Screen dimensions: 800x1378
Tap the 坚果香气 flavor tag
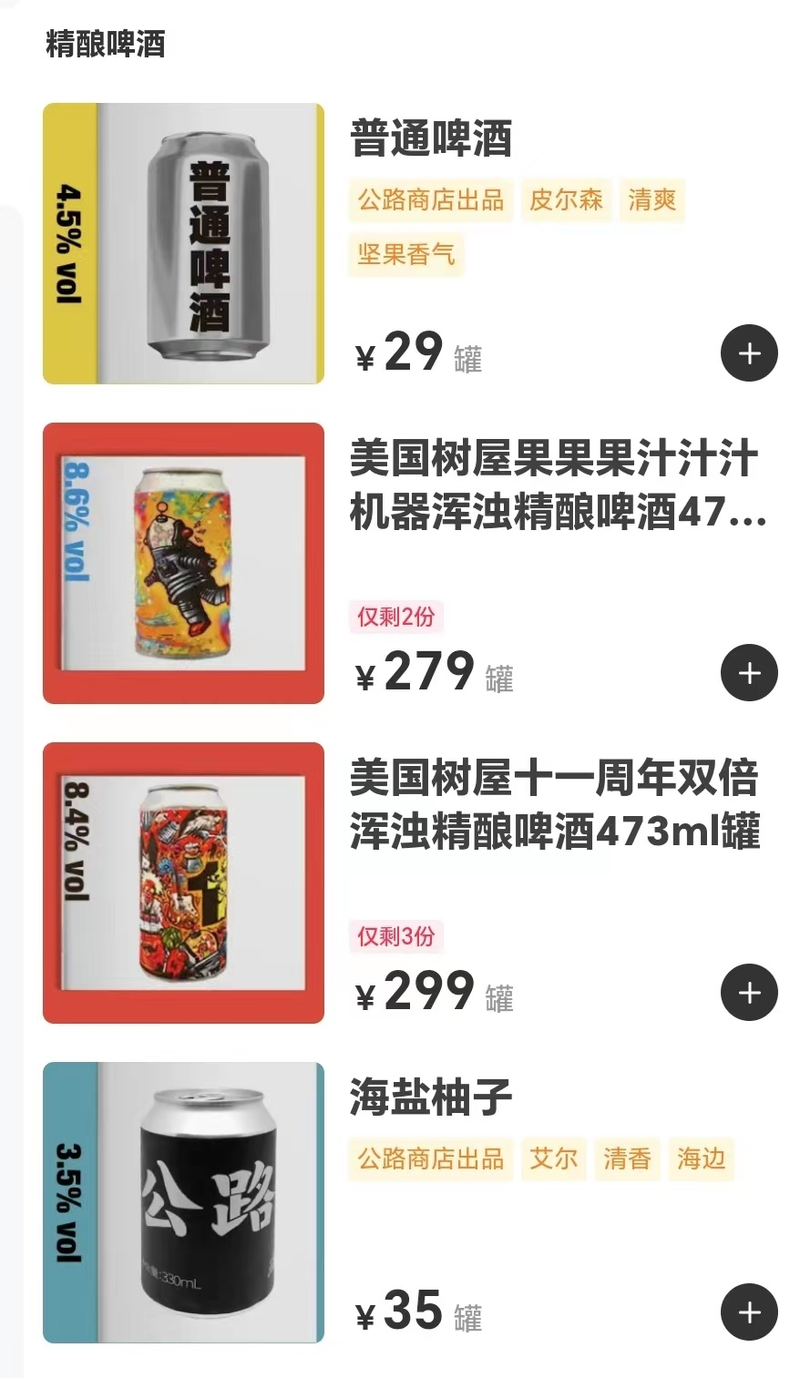pyautogui.click(x=406, y=256)
